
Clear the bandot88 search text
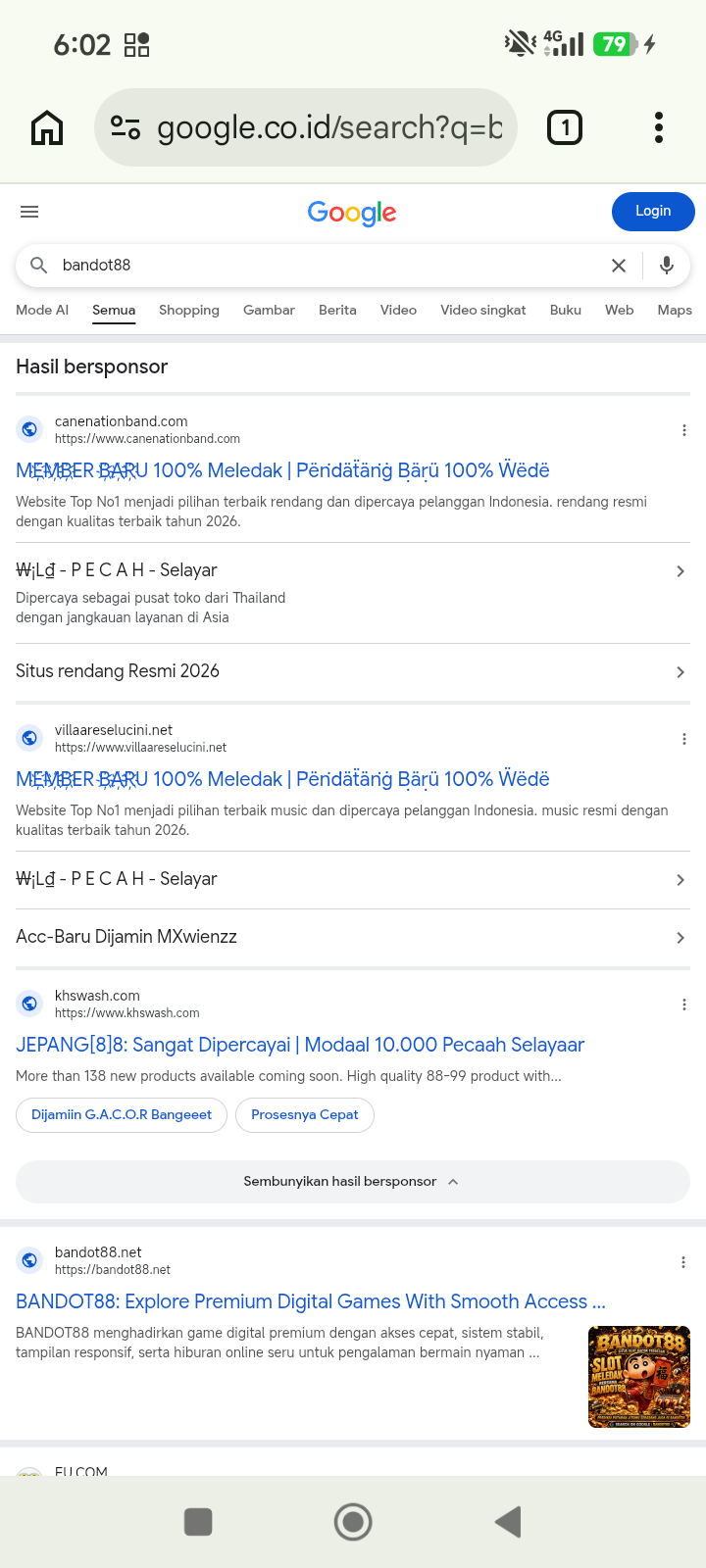(x=619, y=266)
